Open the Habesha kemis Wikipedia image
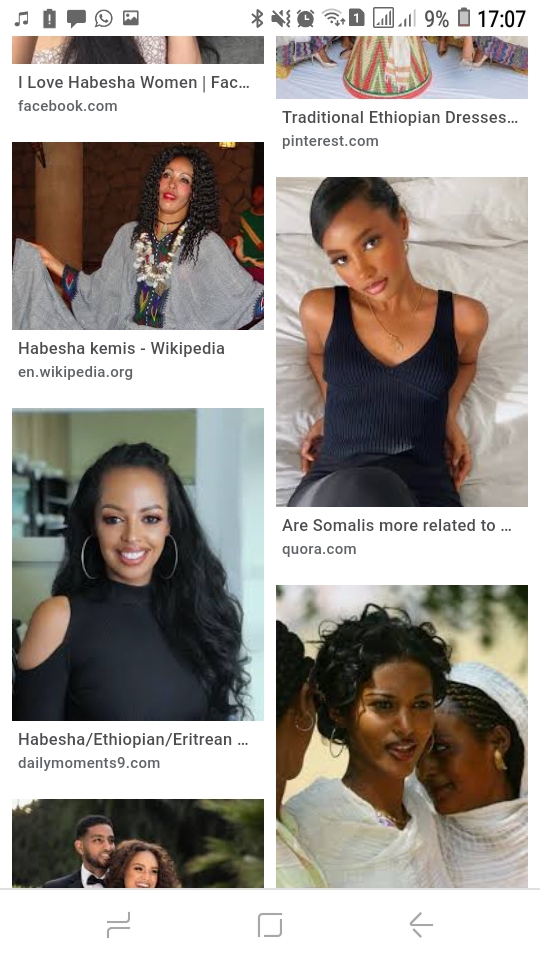This screenshot has height=960, width=540. pos(138,236)
